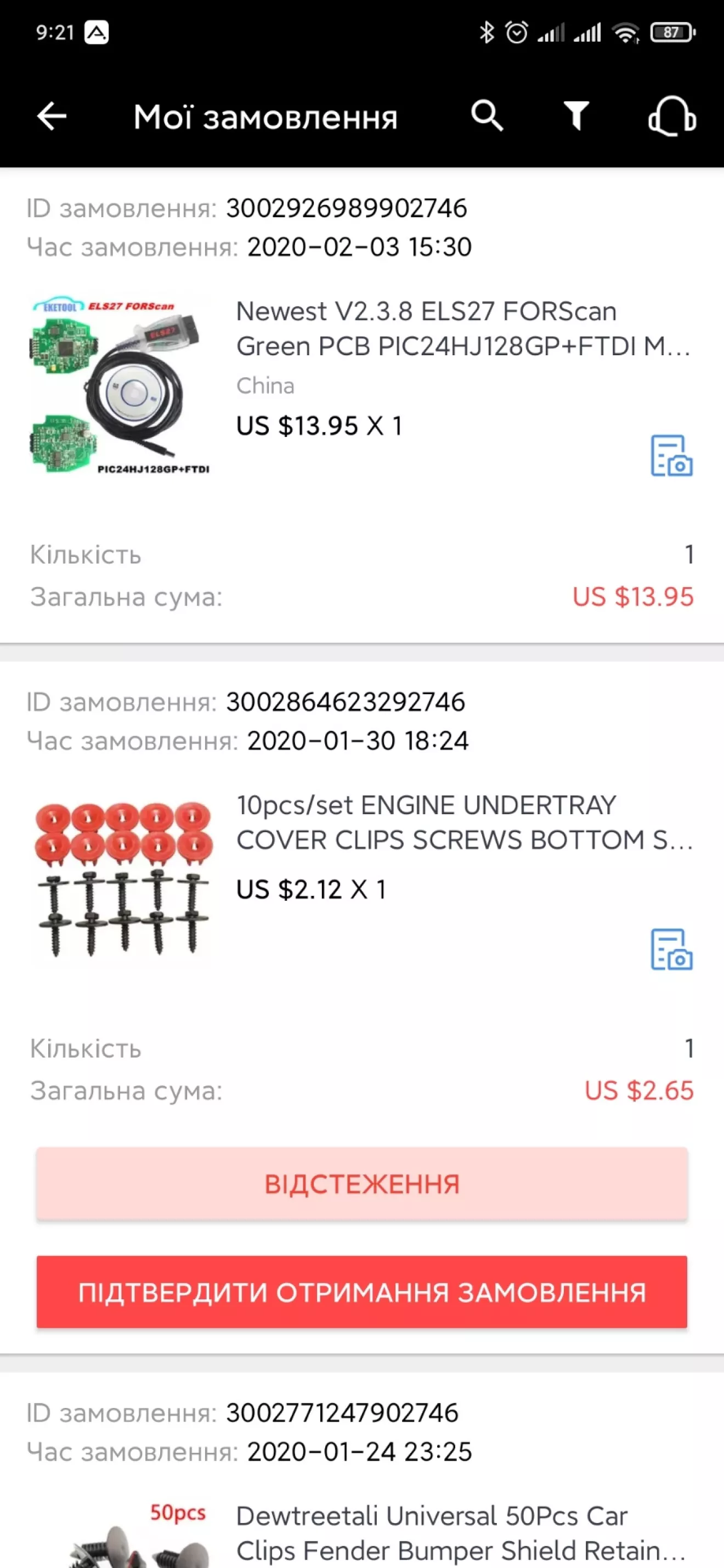
Task: Open snapshot icon for ELS27 FORScan order
Action: pyautogui.click(x=672, y=455)
